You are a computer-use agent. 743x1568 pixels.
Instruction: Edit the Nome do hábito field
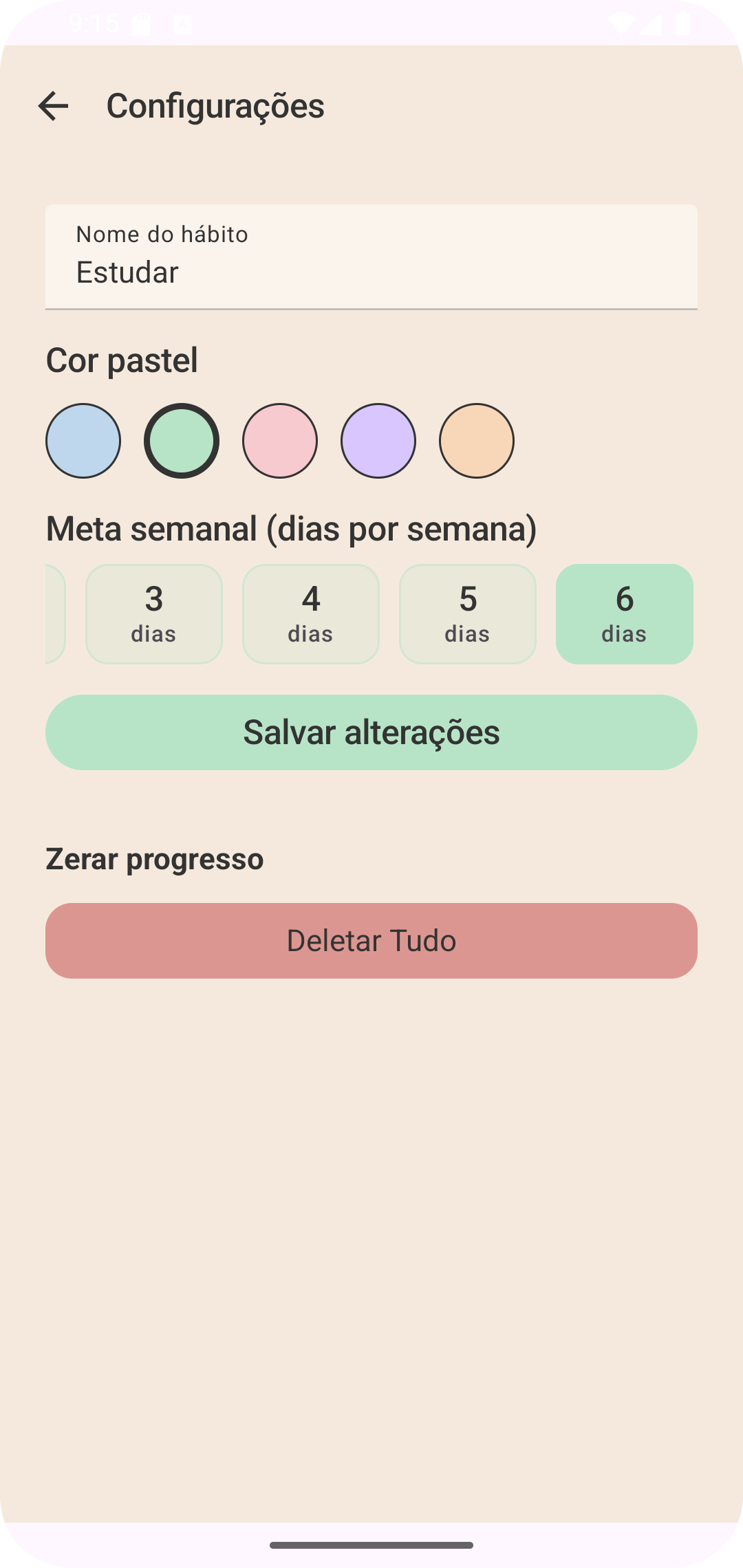[x=371, y=272]
